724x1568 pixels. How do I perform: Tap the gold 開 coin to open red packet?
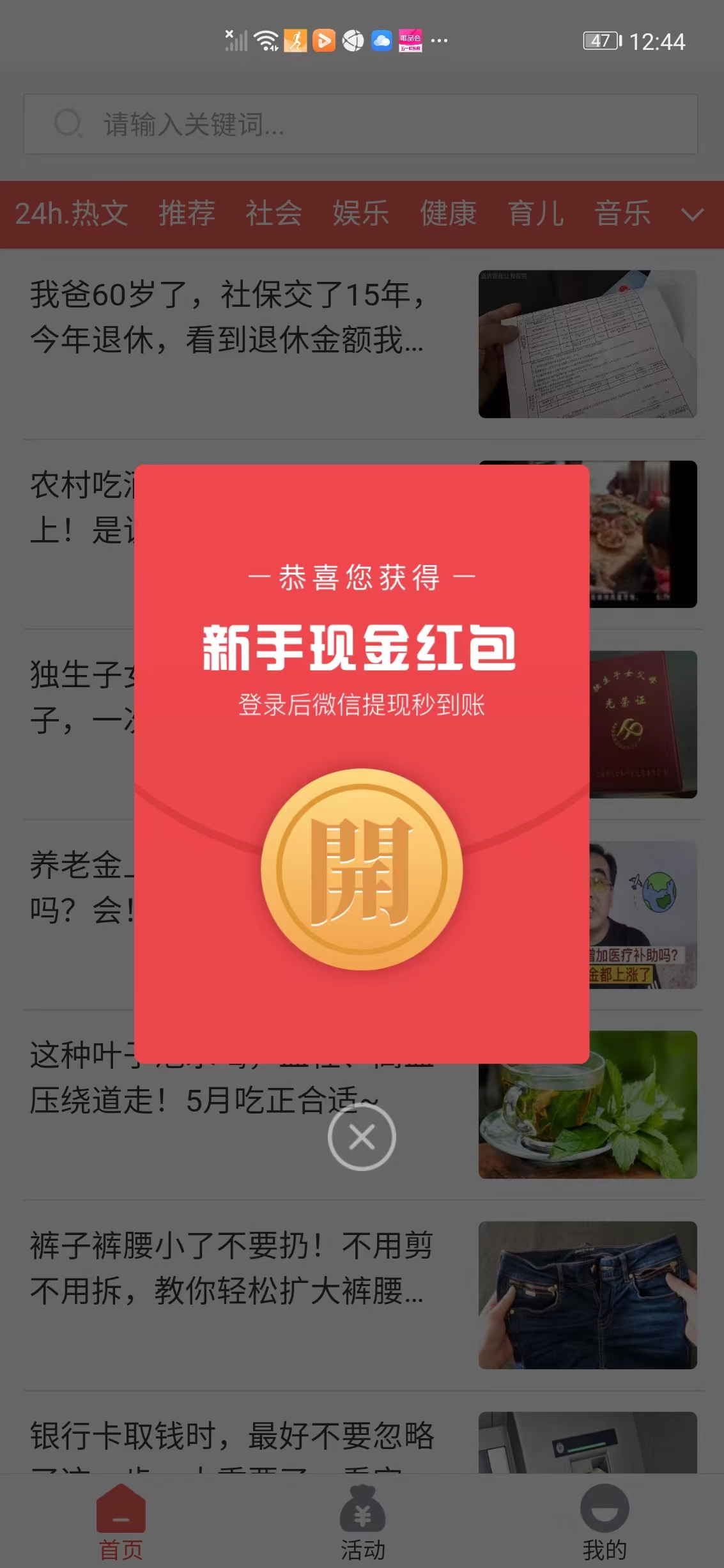[x=362, y=869]
